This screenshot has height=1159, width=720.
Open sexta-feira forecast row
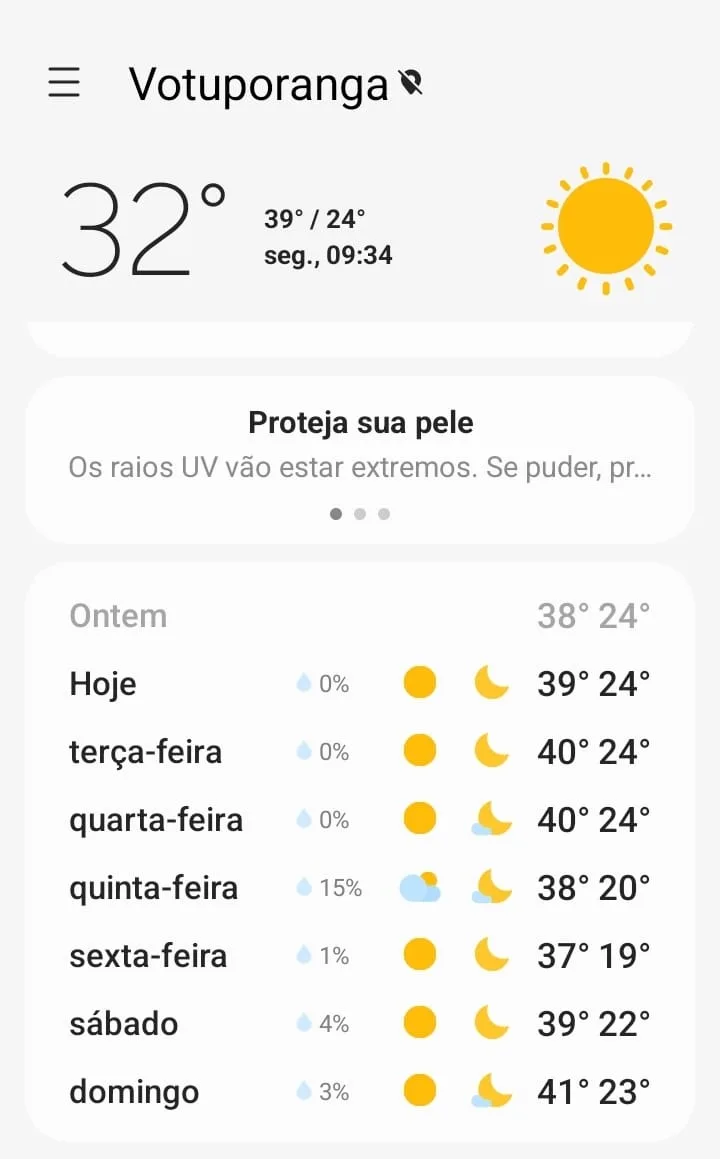click(360, 955)
